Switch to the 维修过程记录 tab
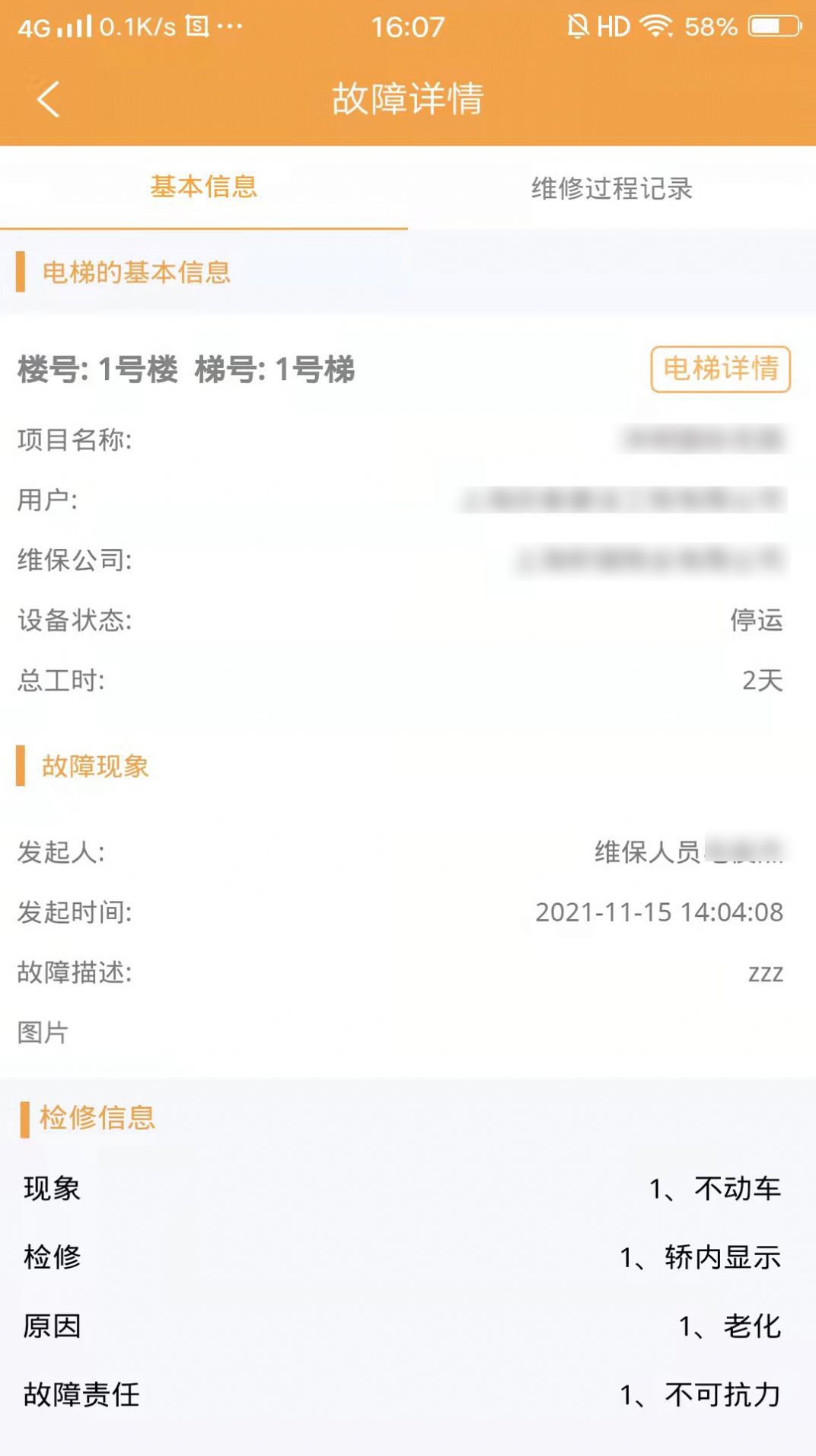The image size is (816, 1456). click(x=611, y=188)
